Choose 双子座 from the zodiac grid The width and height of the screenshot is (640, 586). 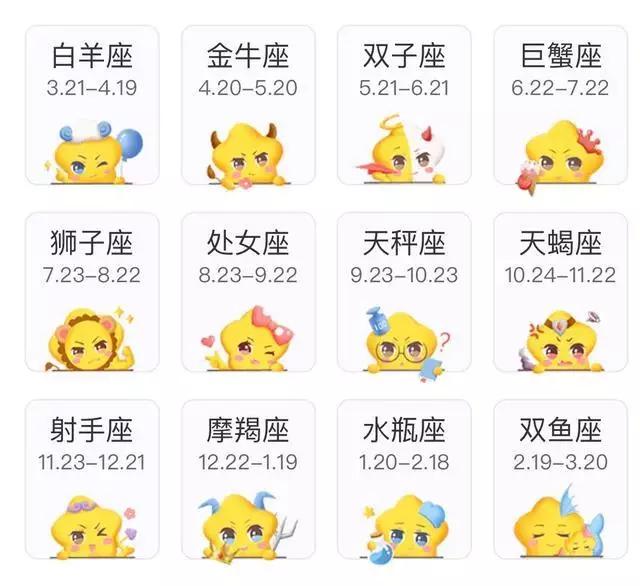pos(403,106)
